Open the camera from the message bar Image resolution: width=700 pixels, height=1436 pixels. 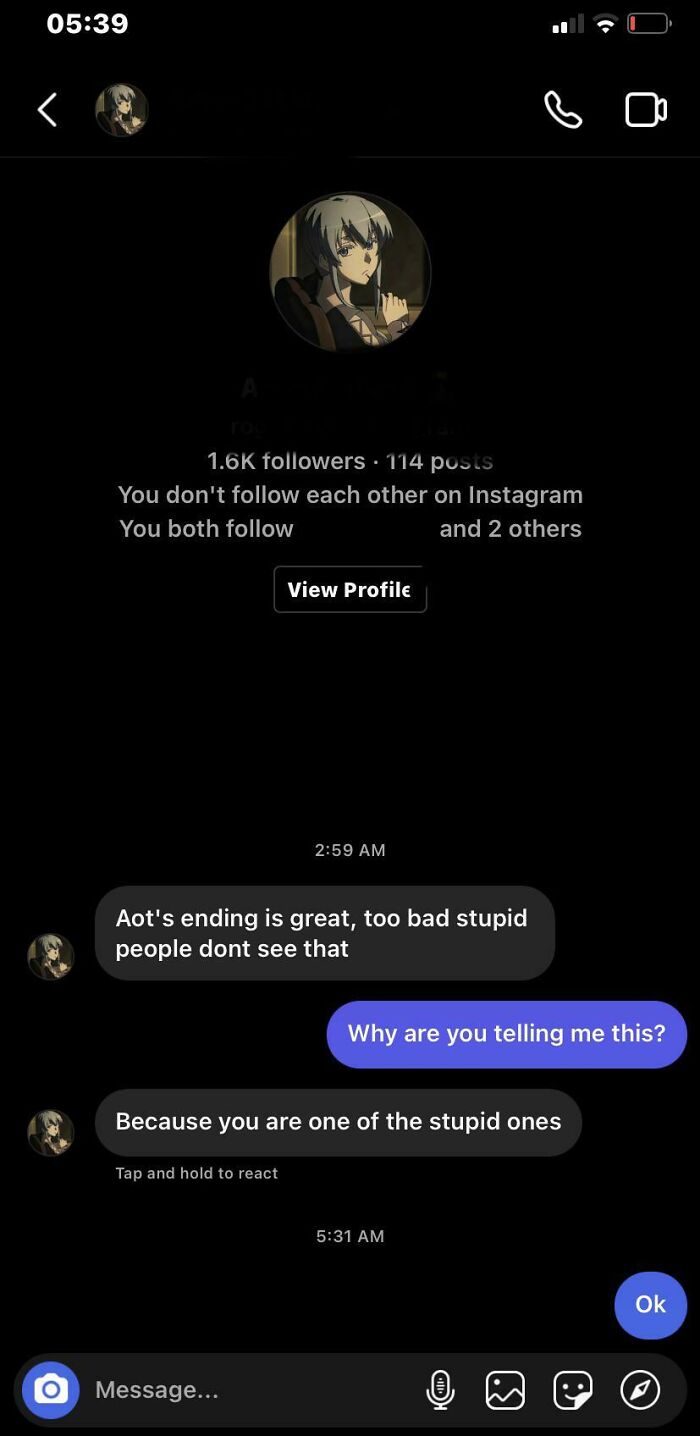(51, 1390)
